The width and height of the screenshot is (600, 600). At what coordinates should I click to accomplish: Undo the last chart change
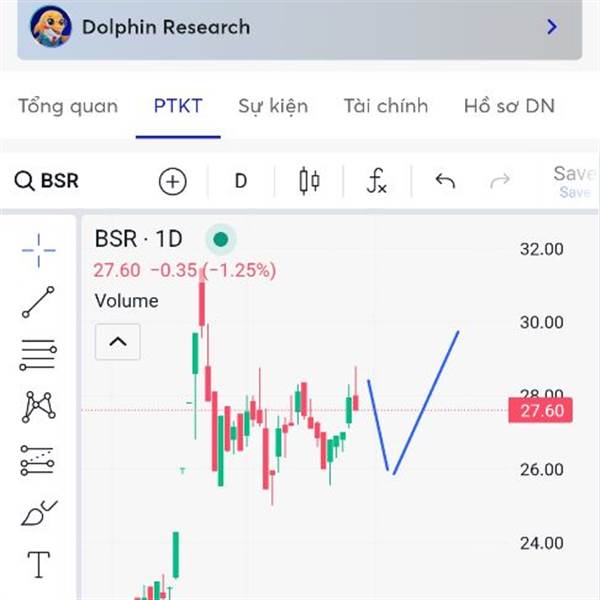pos(445,181)
